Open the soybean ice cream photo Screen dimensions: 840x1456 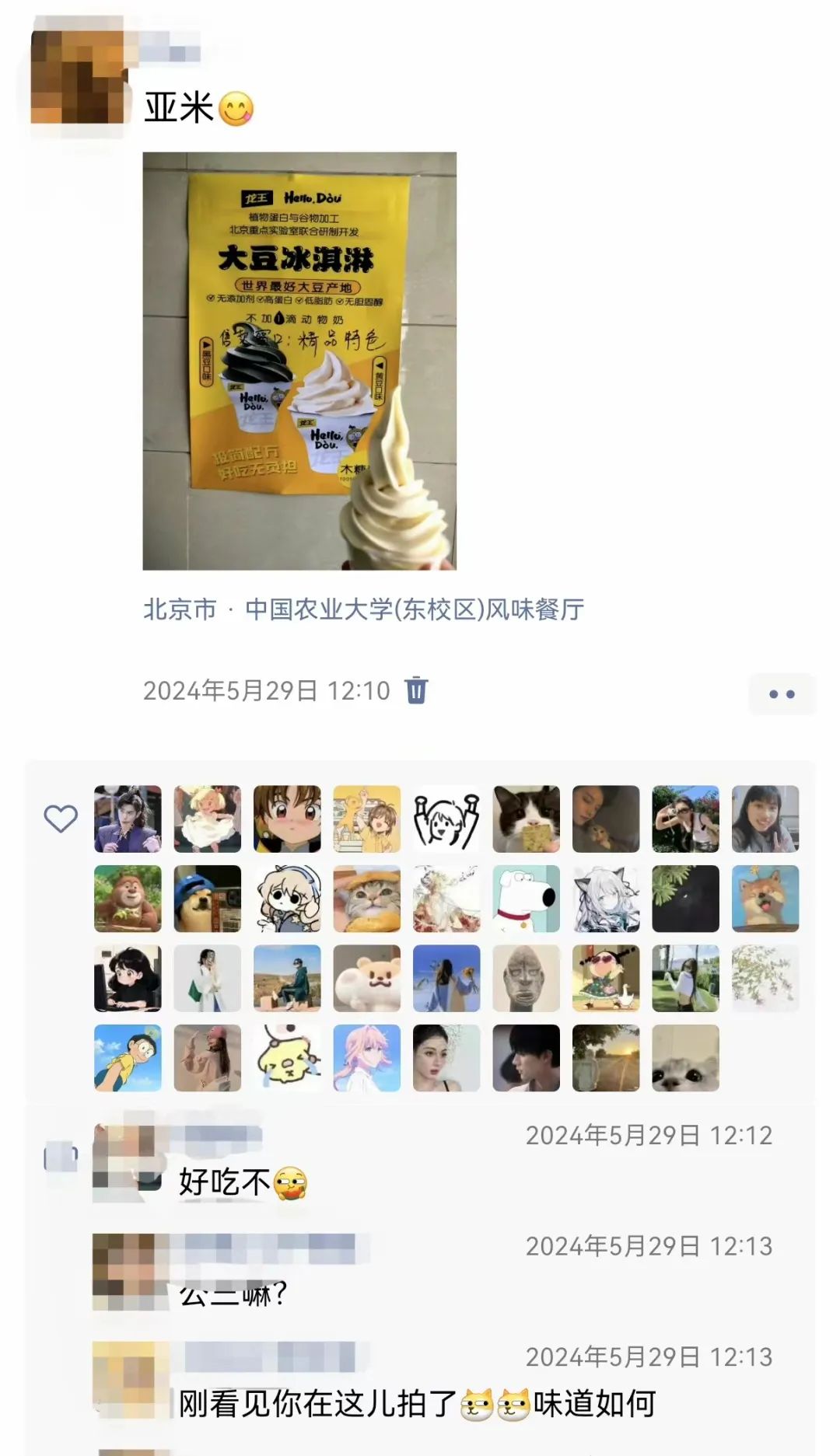(299, 361)
